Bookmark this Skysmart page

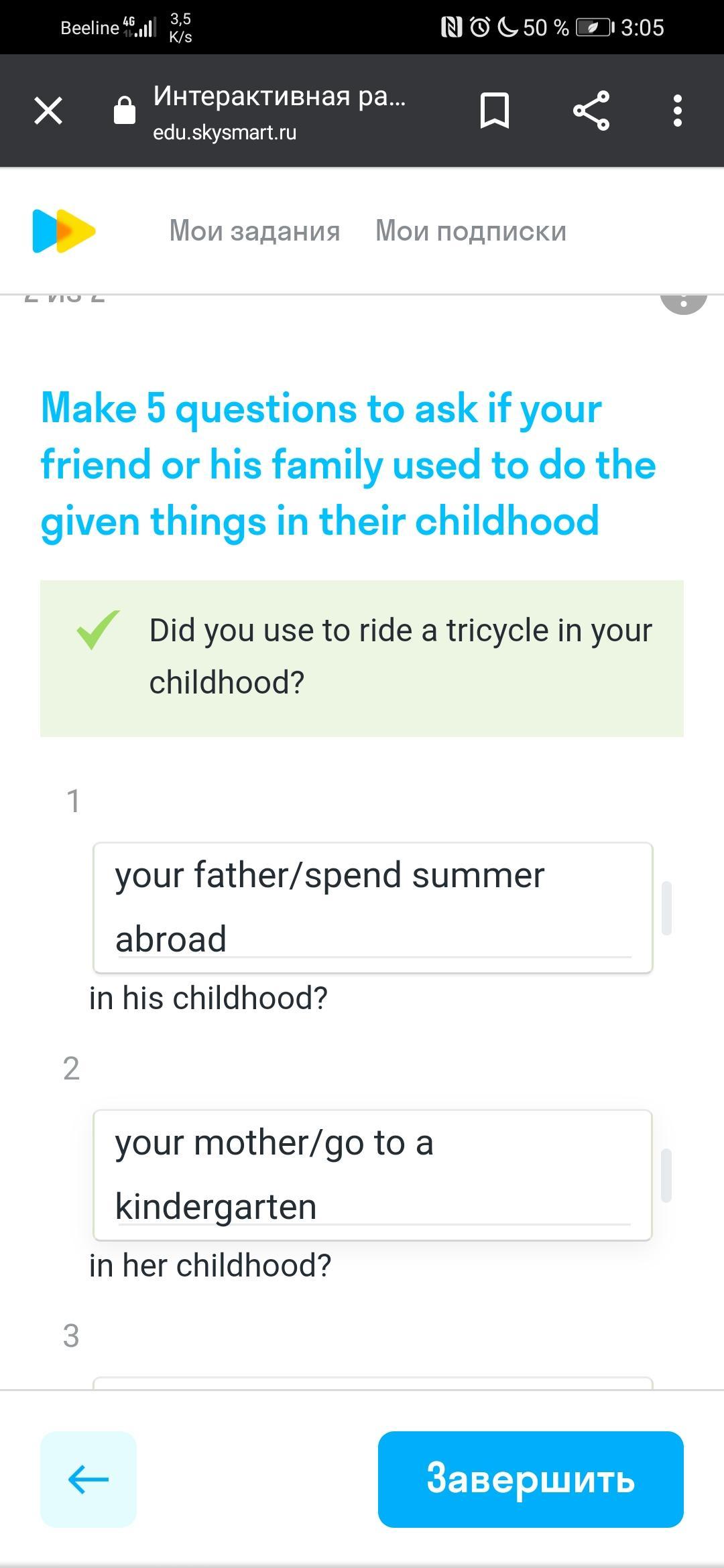495,111
